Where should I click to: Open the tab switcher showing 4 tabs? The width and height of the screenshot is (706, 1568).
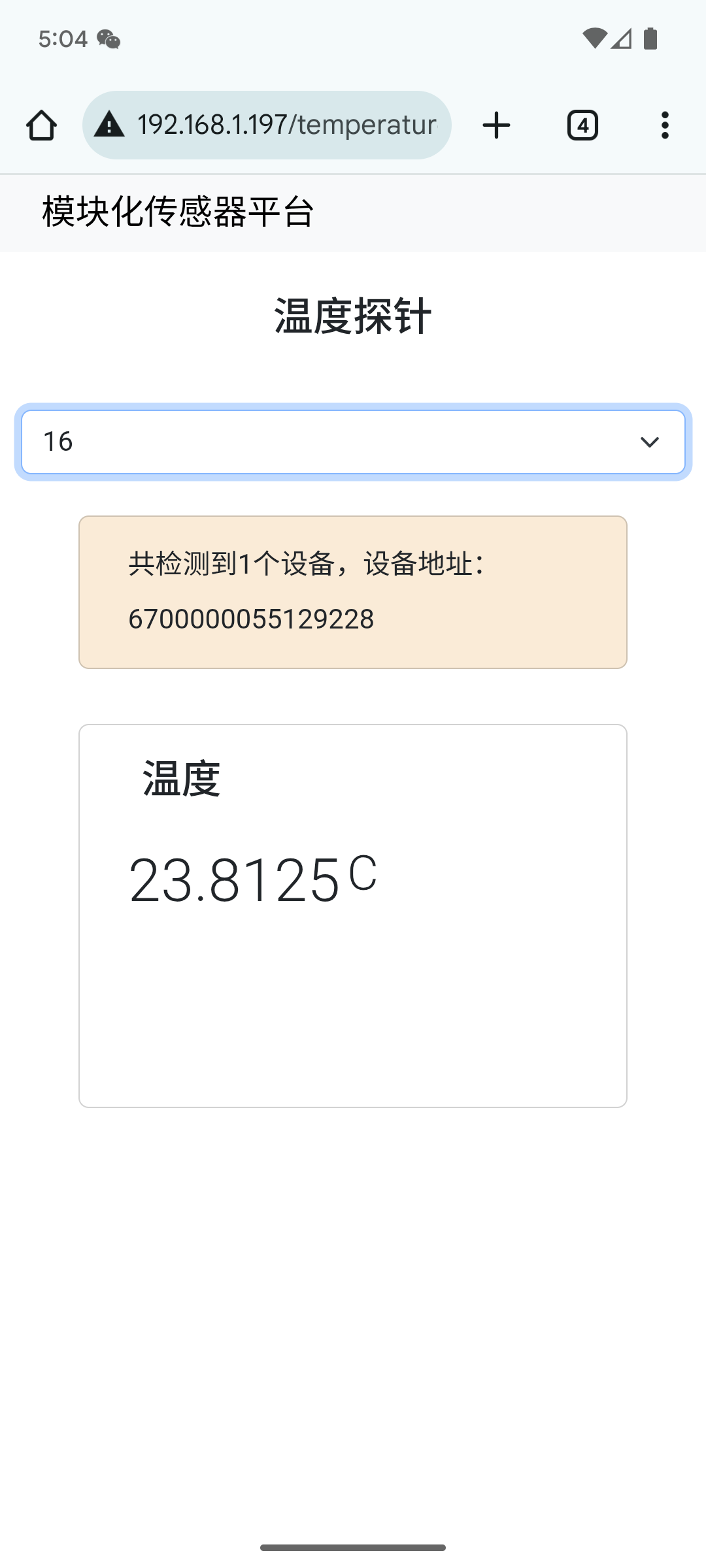click(x=582, y=125)
